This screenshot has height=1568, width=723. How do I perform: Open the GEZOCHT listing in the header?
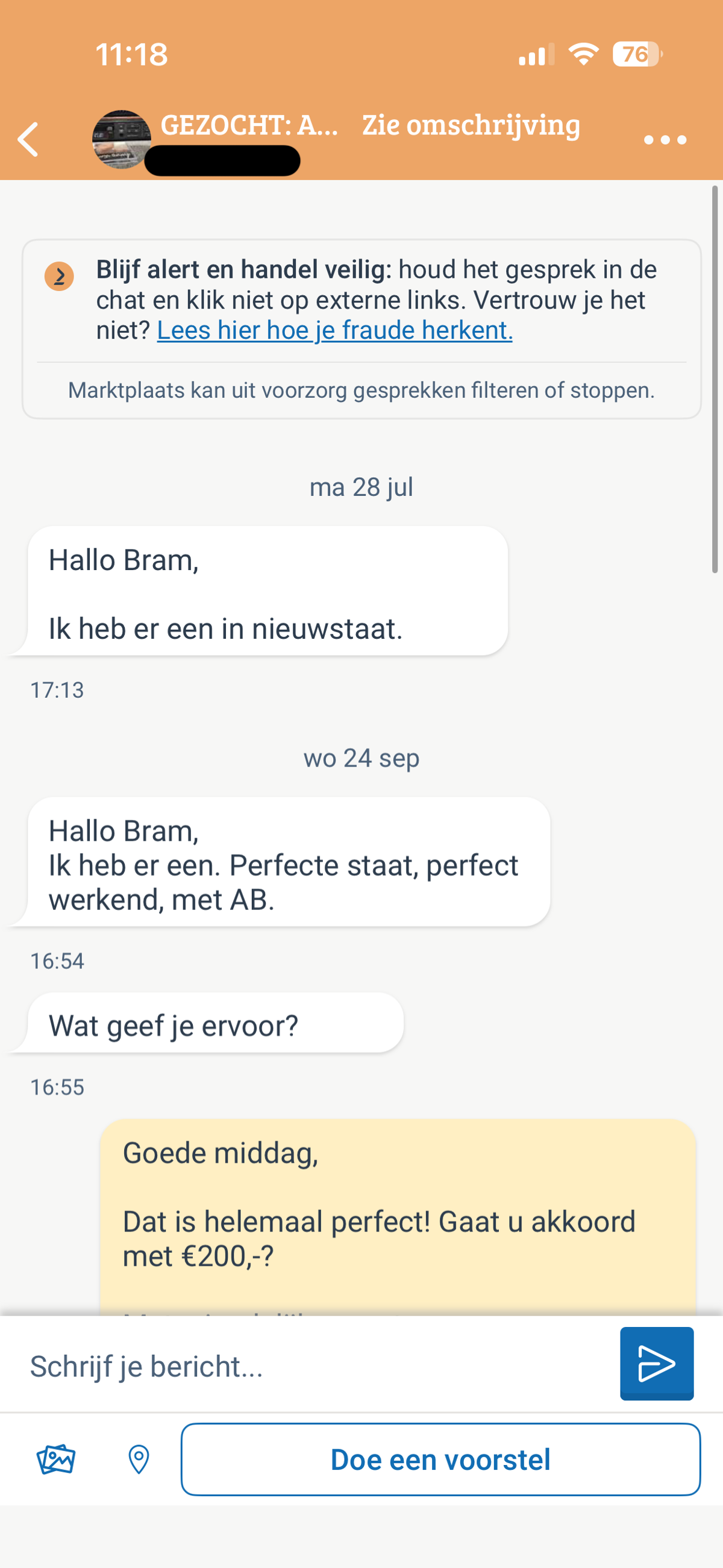249,125
